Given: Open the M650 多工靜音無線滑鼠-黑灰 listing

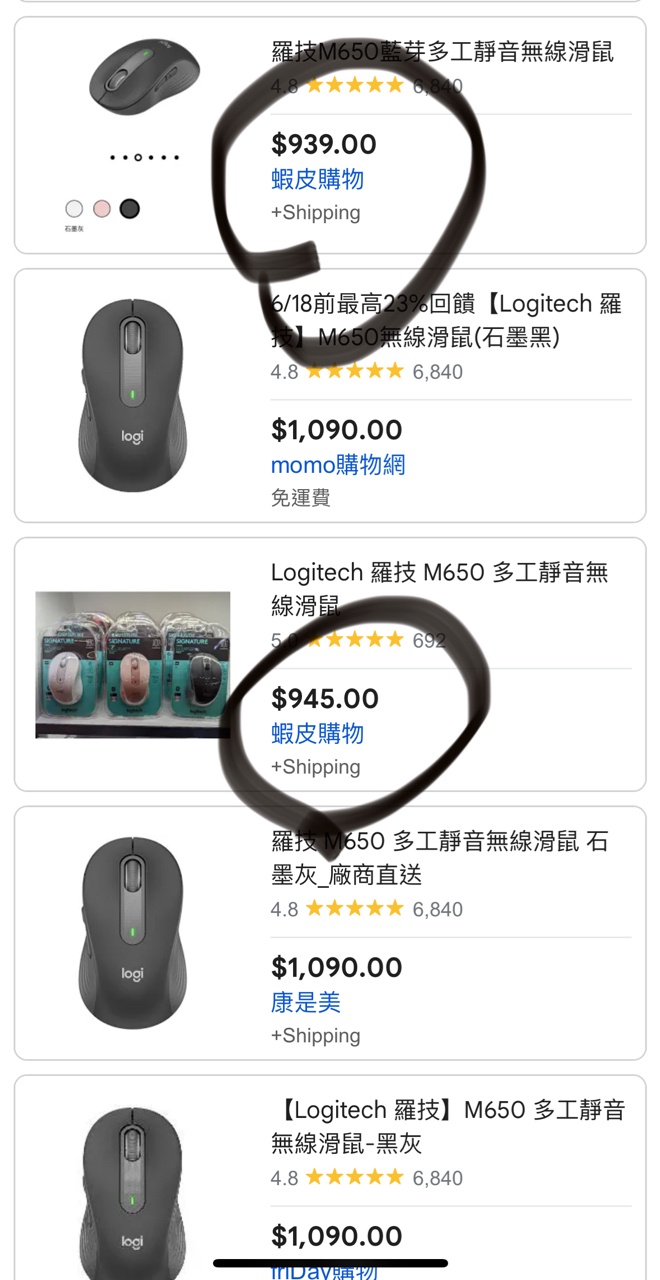Looking at the screenshot, I should pos(448,1126).
